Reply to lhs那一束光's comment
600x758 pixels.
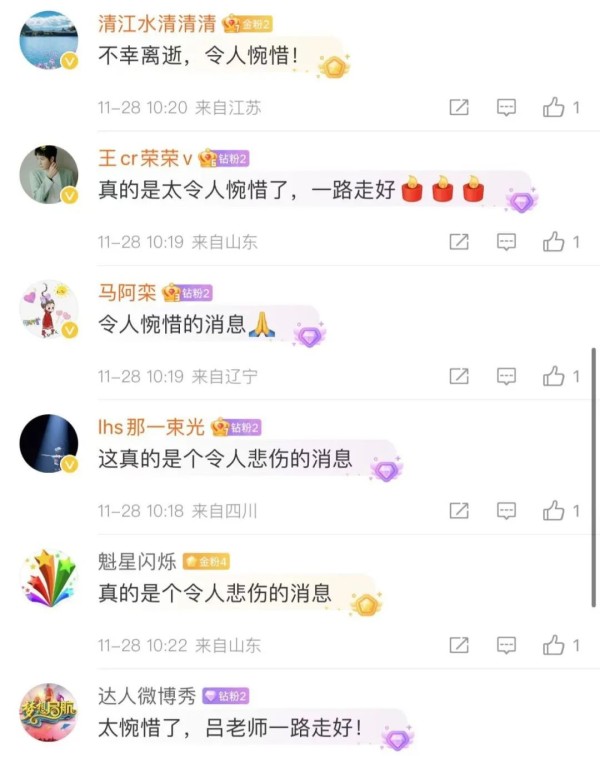pos(507,511)
